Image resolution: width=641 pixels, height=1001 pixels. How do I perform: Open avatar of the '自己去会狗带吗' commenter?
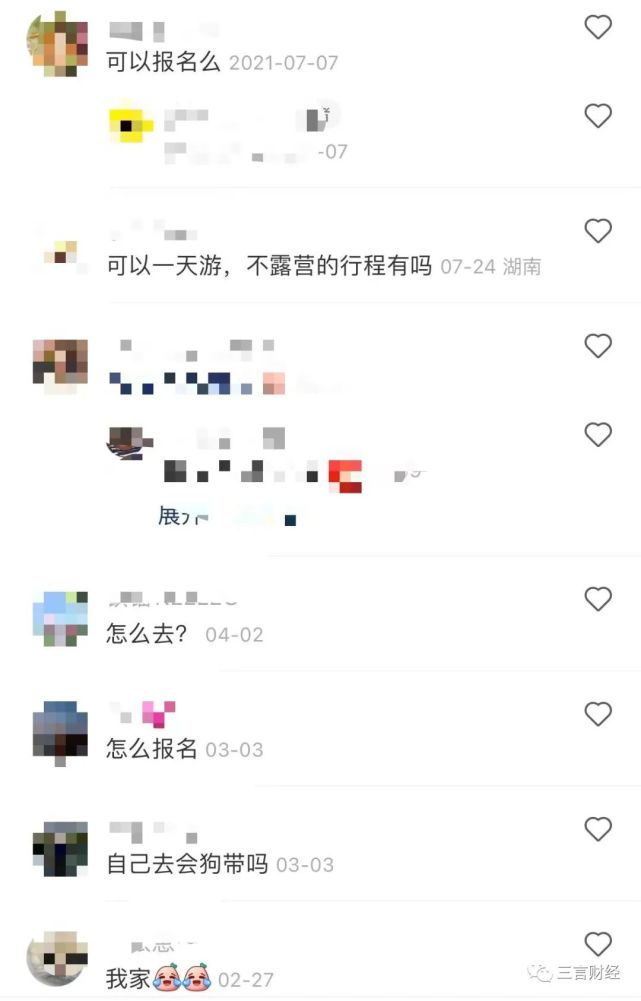[60, 848]
